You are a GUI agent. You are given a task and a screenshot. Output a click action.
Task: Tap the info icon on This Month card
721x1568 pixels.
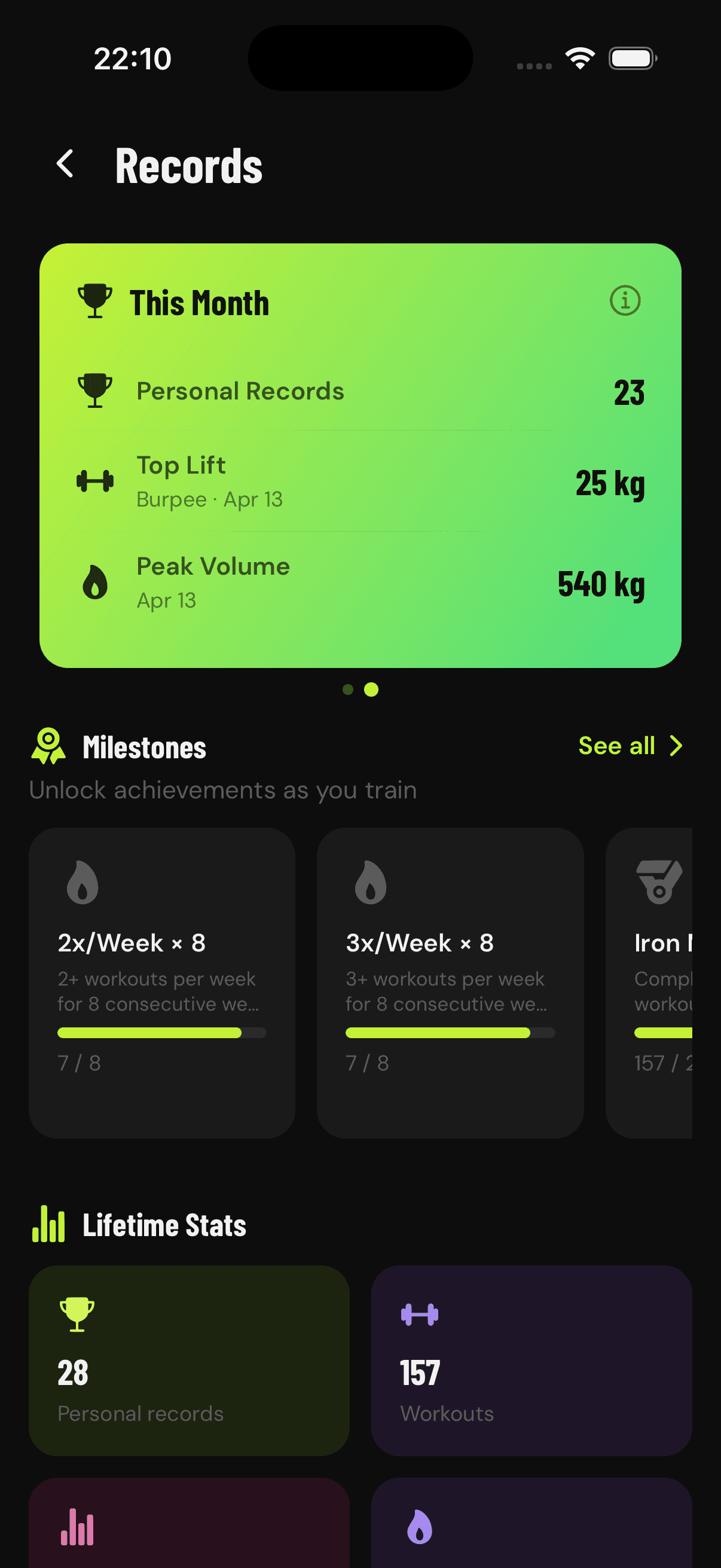625,301
